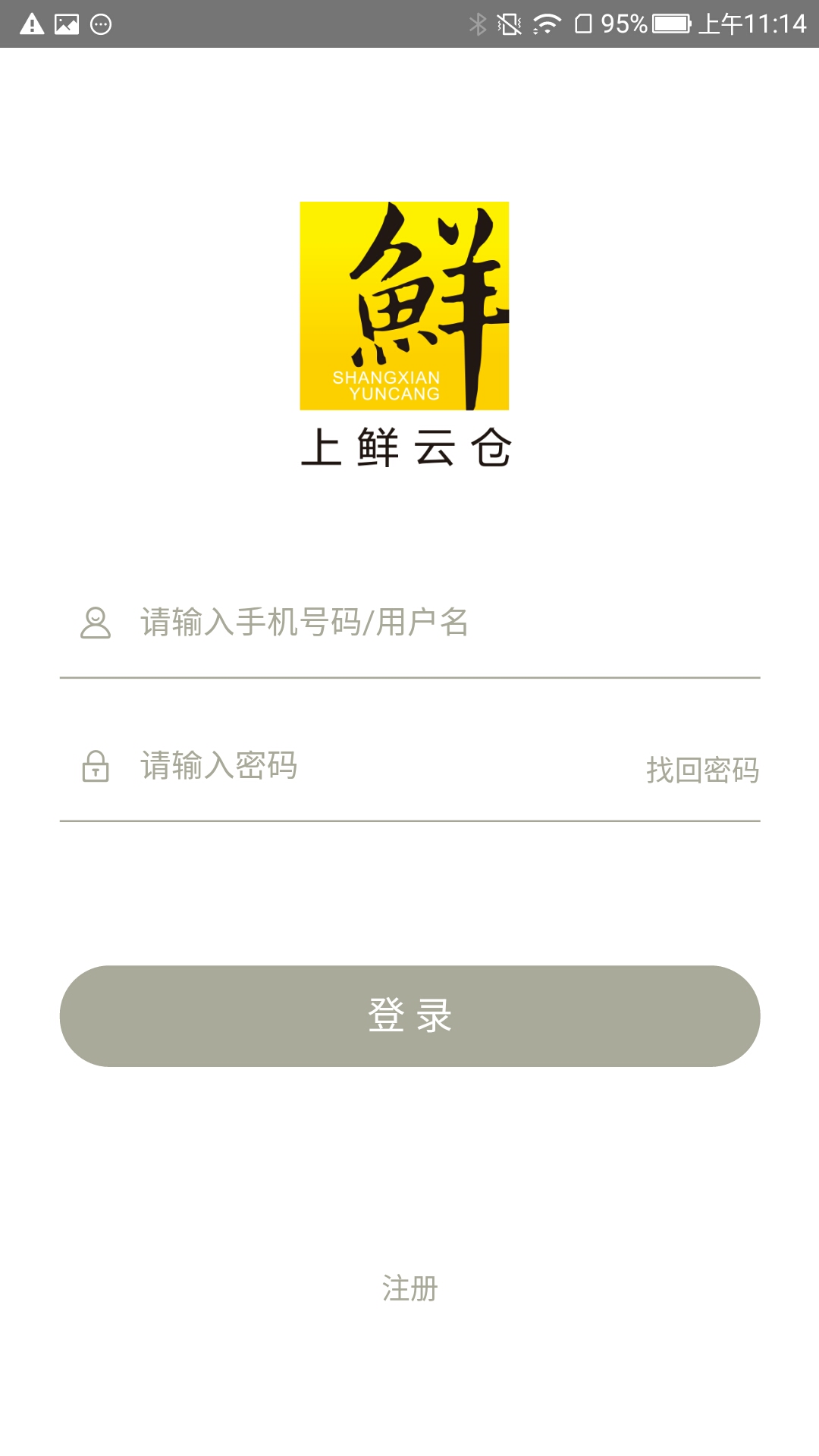Select the phone number/username input field
This screenshot has width=819, height=1456.
pyautogui.click(x=341, y=623)
